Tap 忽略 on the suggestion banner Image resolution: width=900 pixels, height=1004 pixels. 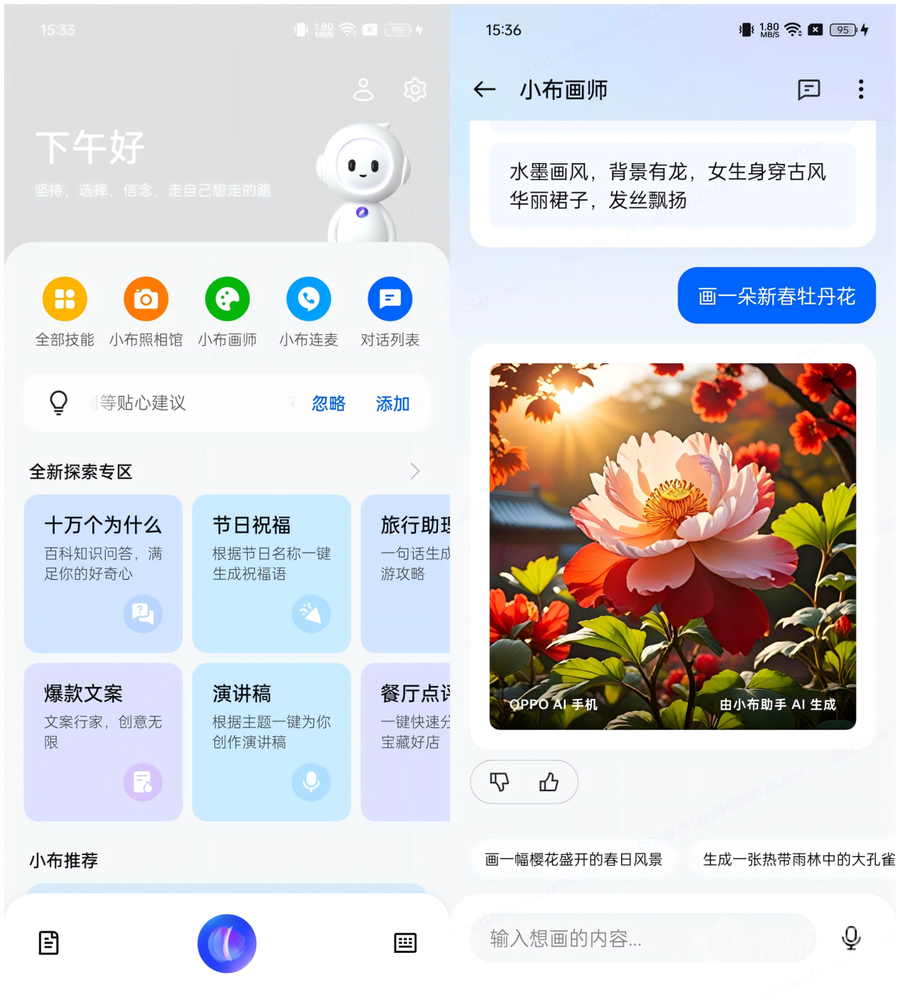click(x=328, y=403)
